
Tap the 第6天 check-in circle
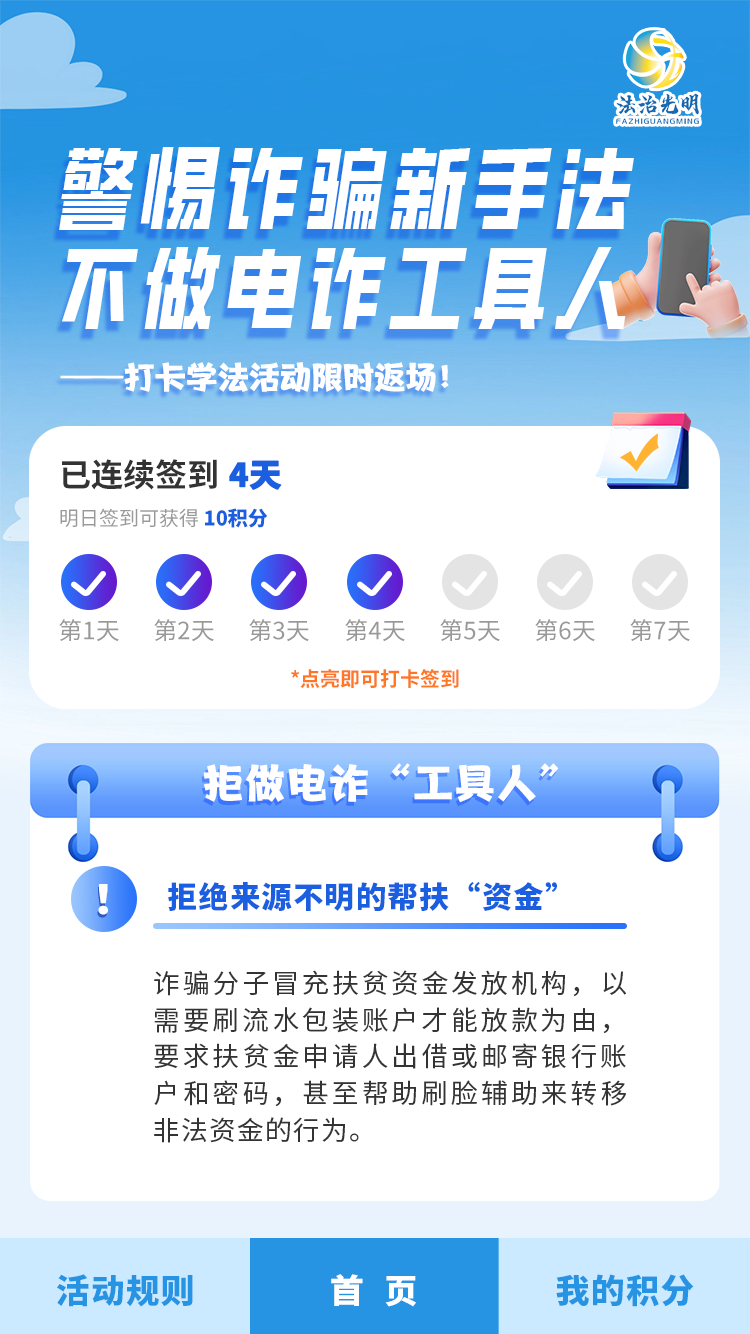coord(565,582)
